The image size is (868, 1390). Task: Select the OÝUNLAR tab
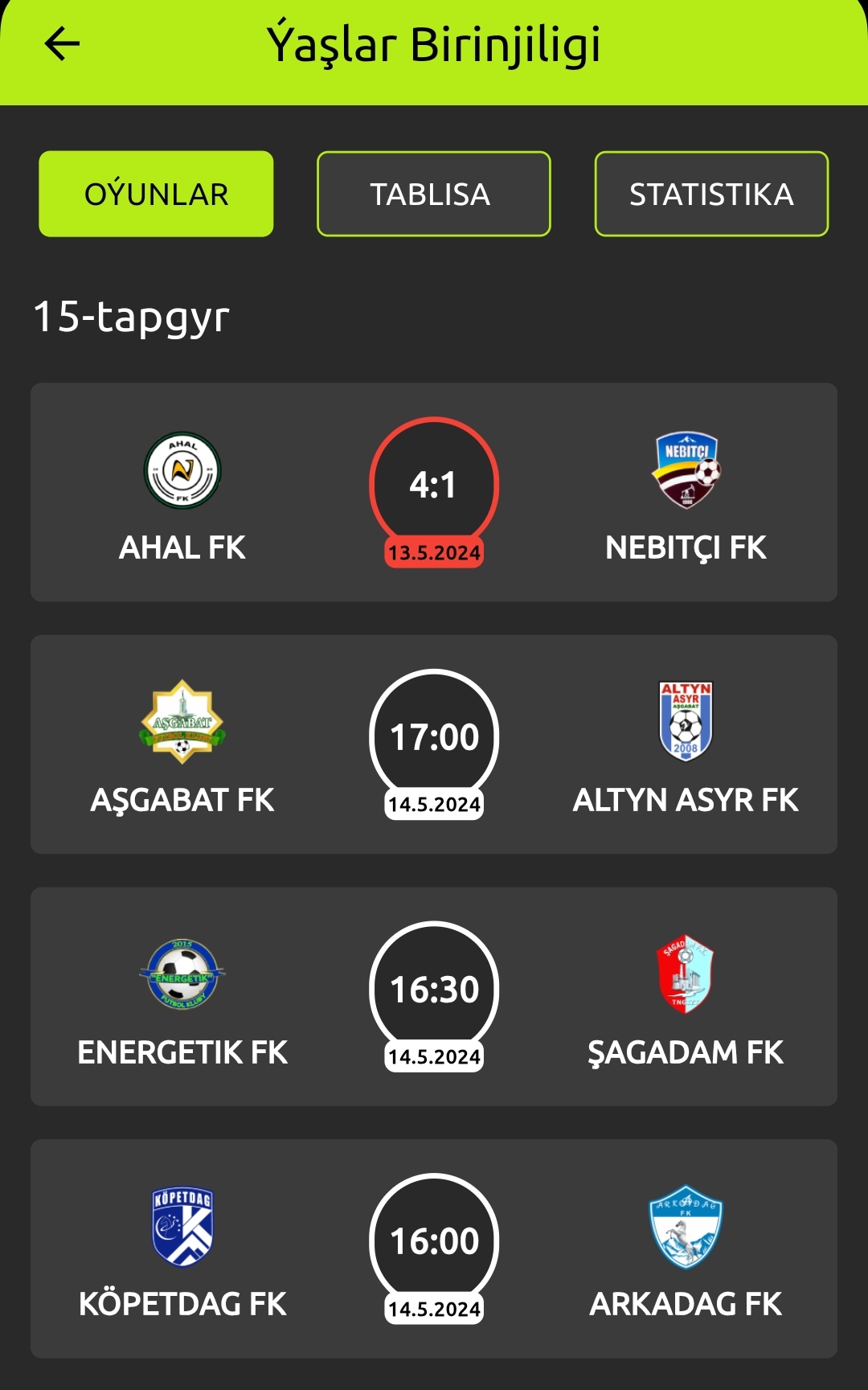156,194
